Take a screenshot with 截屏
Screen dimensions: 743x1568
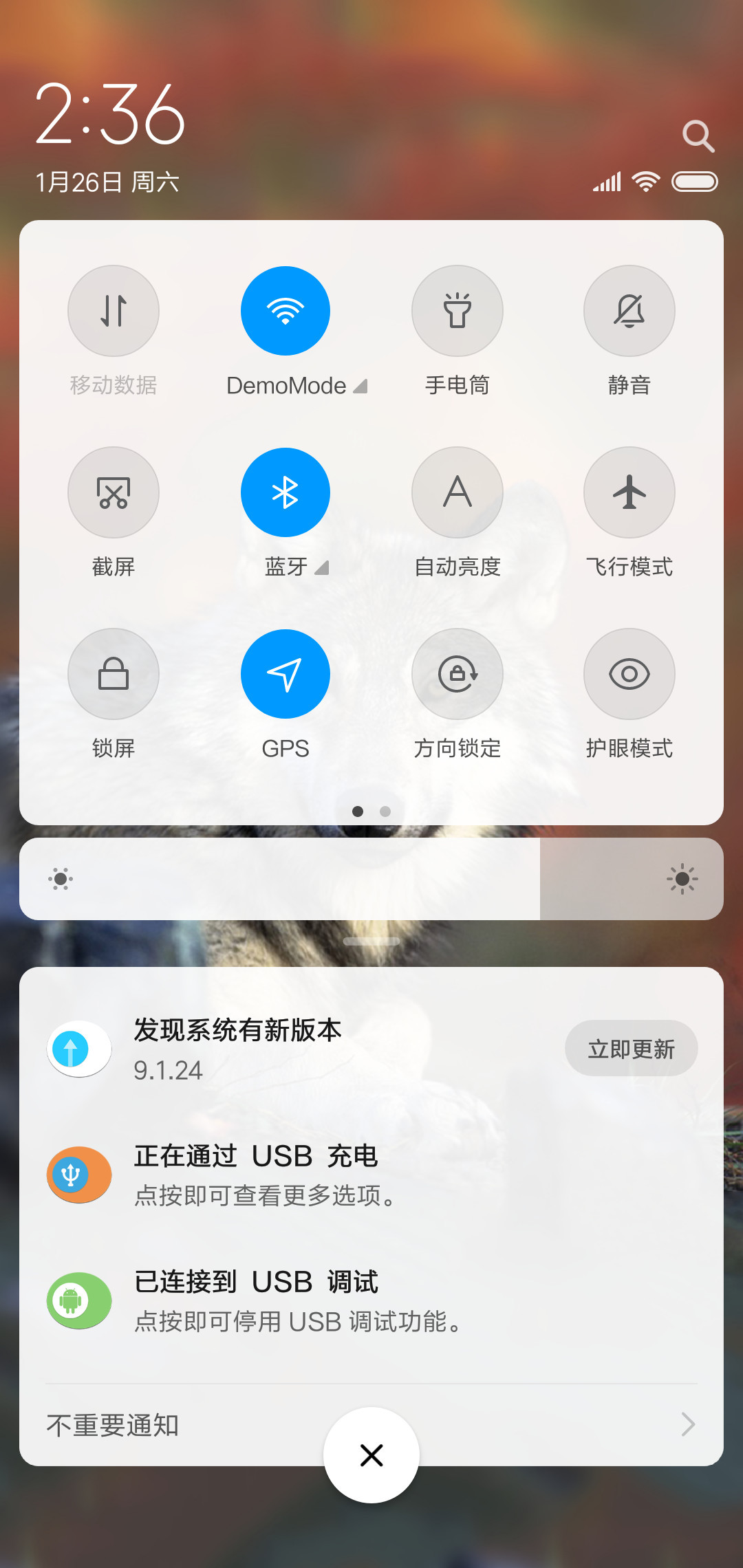pos(114,492)
